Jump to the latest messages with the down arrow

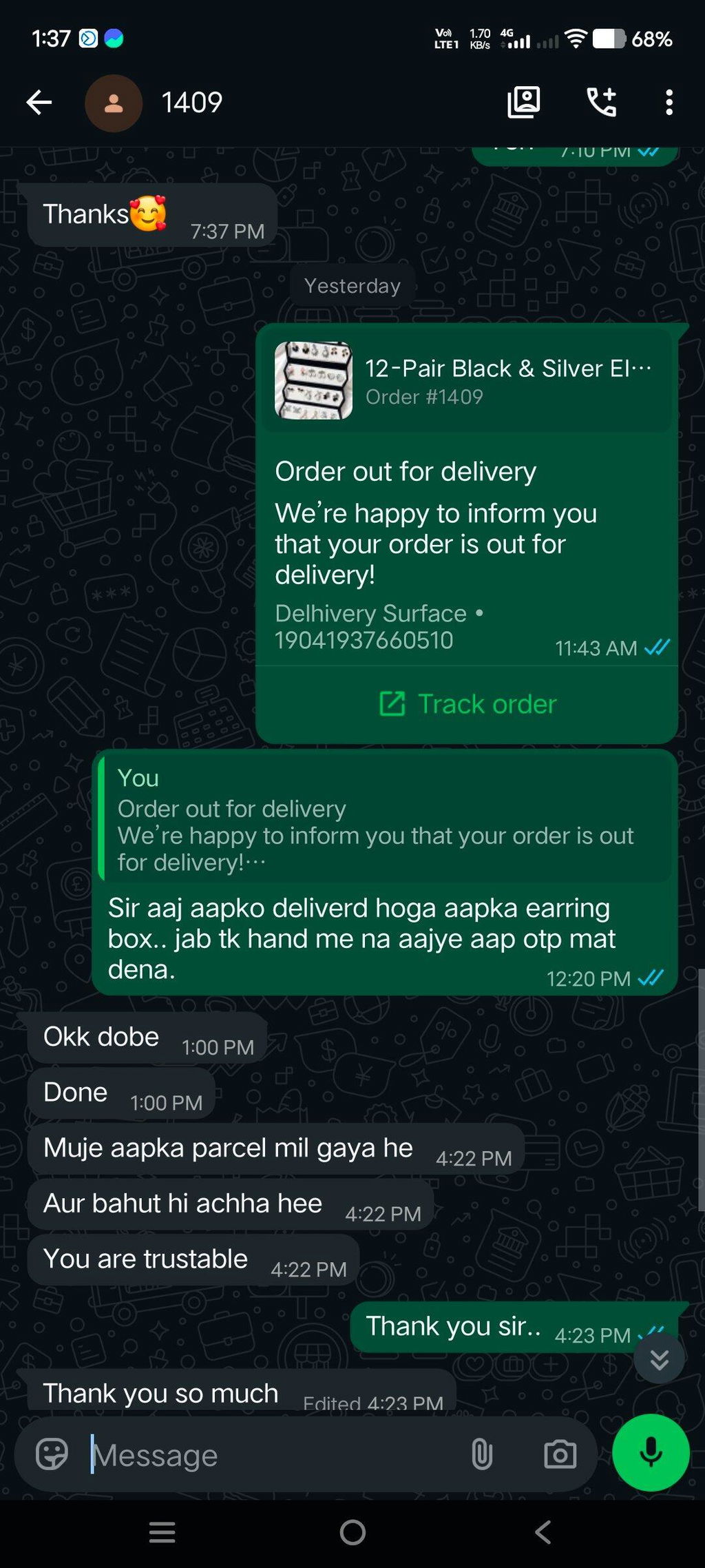(x=660, y=1359)
